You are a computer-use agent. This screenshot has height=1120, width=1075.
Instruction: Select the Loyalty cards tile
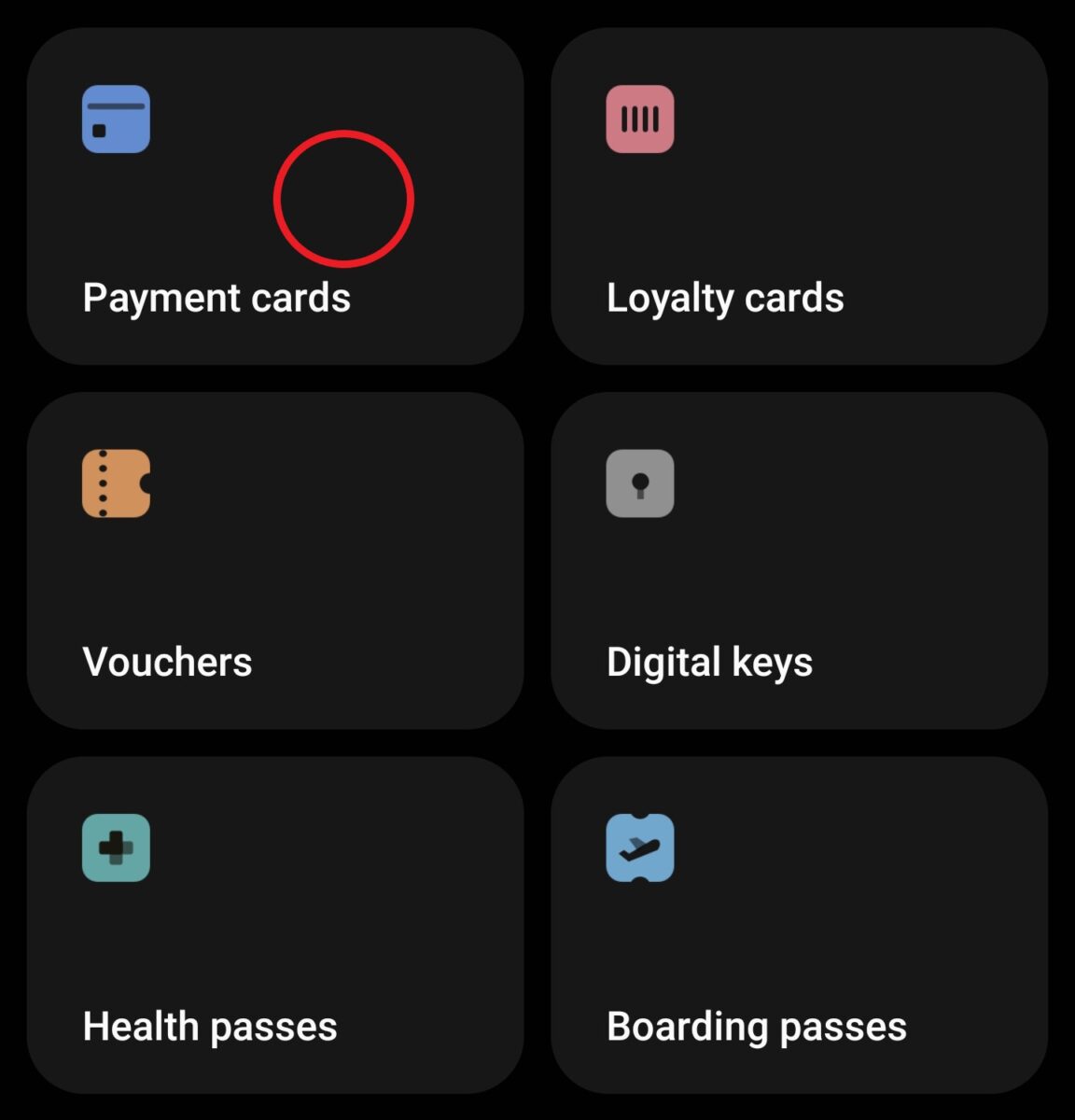(x=799, y=196)
